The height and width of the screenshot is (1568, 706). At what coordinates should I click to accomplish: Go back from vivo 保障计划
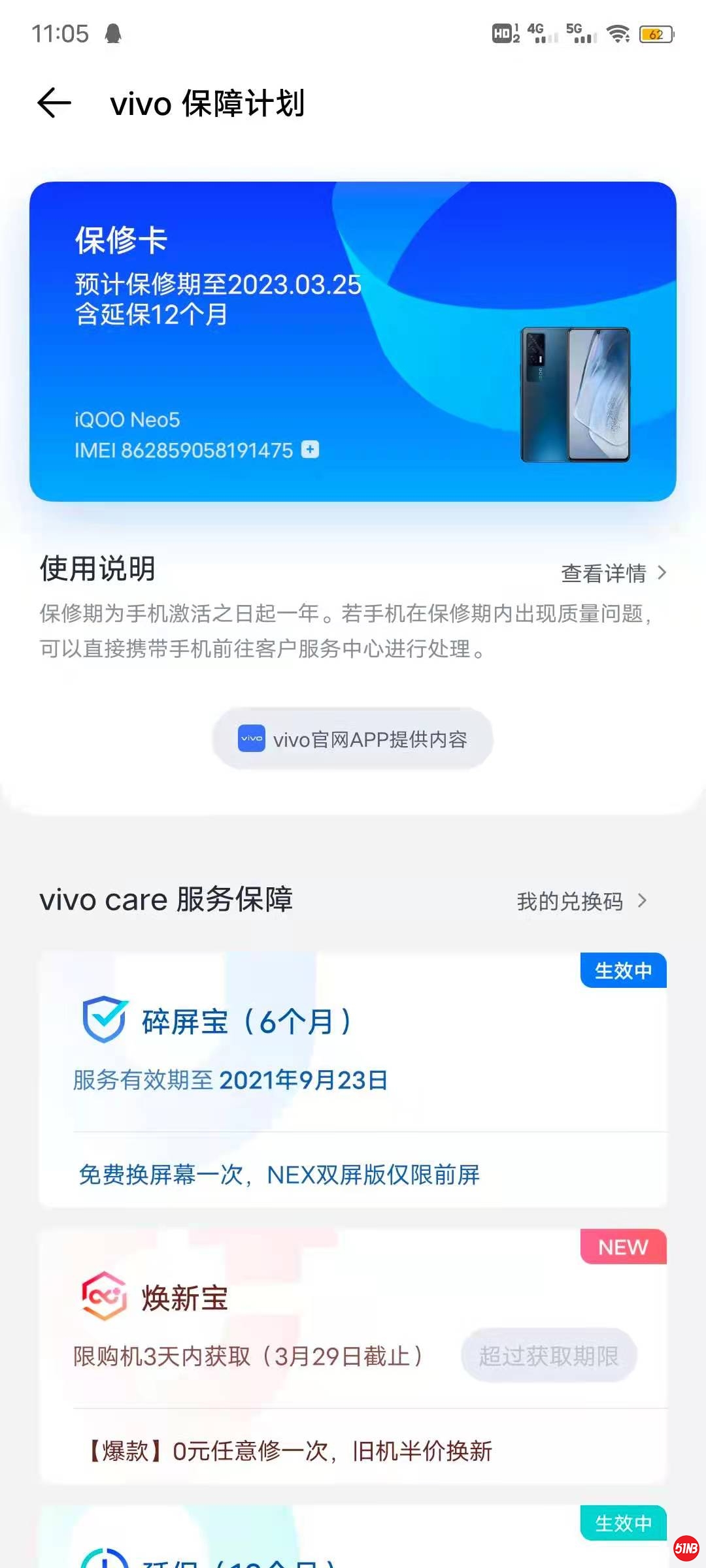[x=54, y=103]
